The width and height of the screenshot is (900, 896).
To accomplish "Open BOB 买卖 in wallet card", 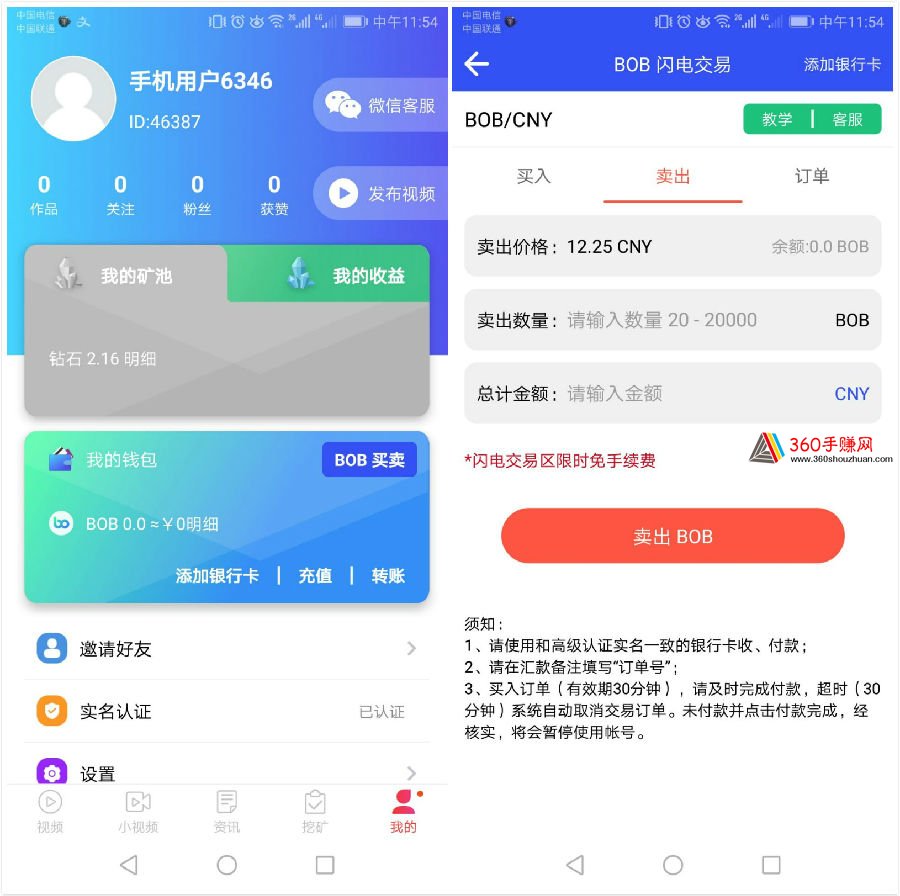I will coord(369,460).
